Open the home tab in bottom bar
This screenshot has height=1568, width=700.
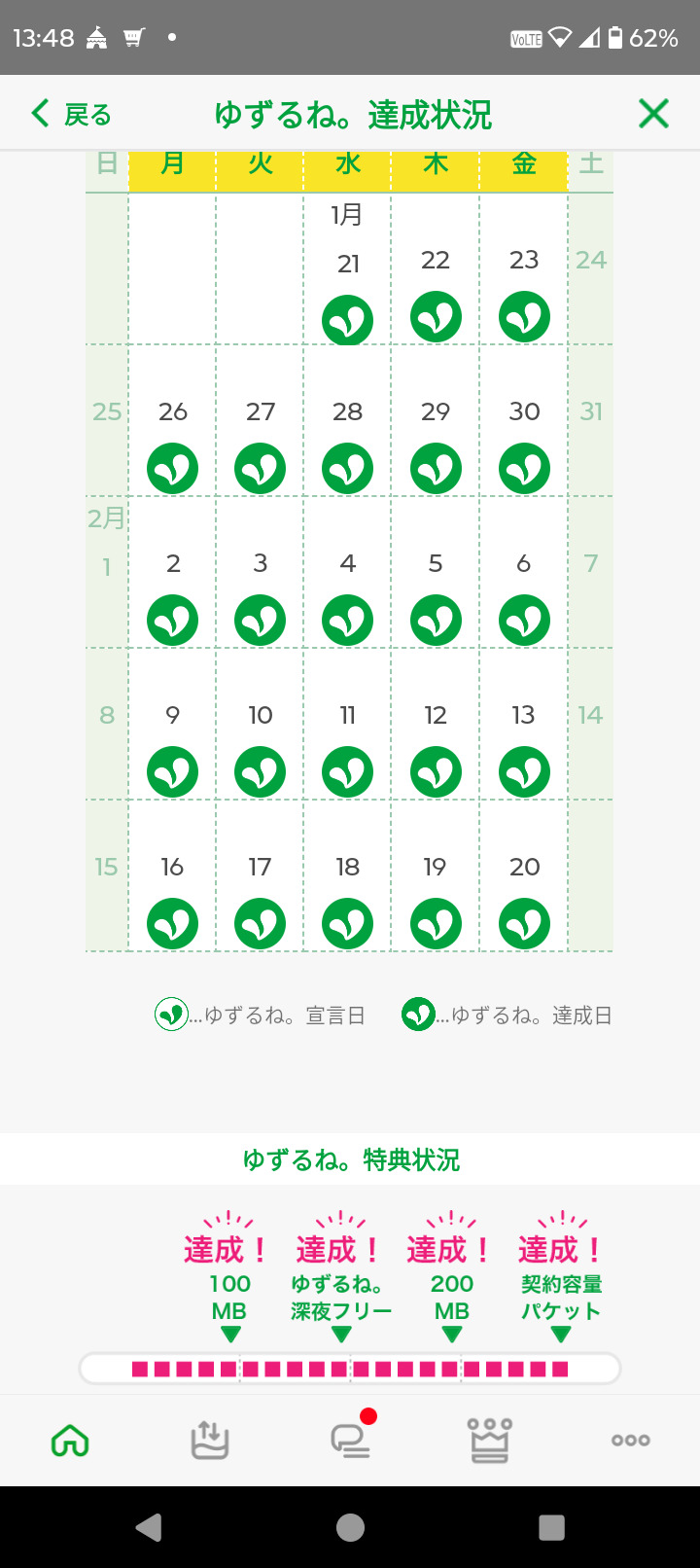pos(70,1441)
